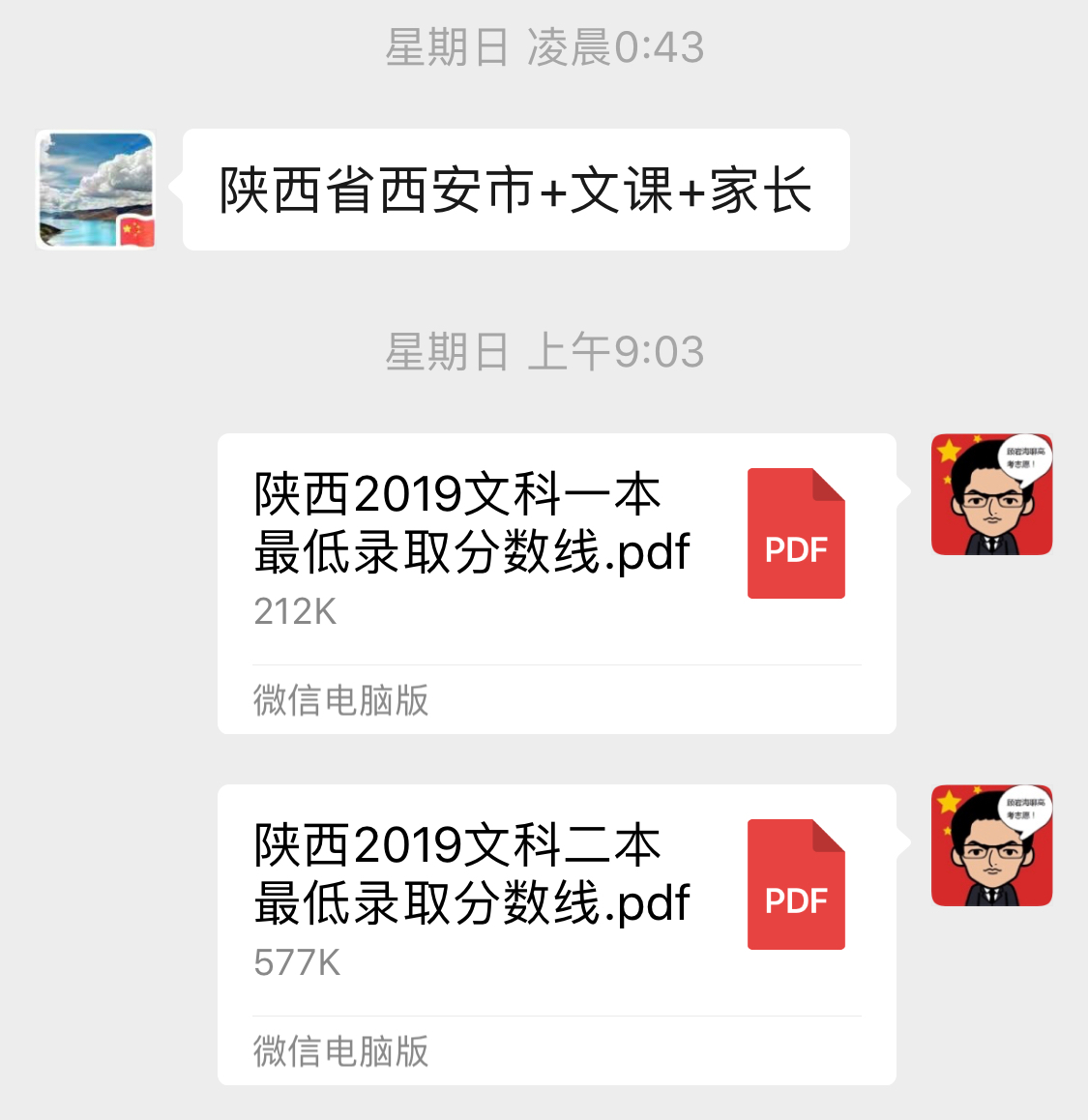Click the divider line inside the first file card
This screenshot has height=1120, width=1088.
click(x=556, y=663)
